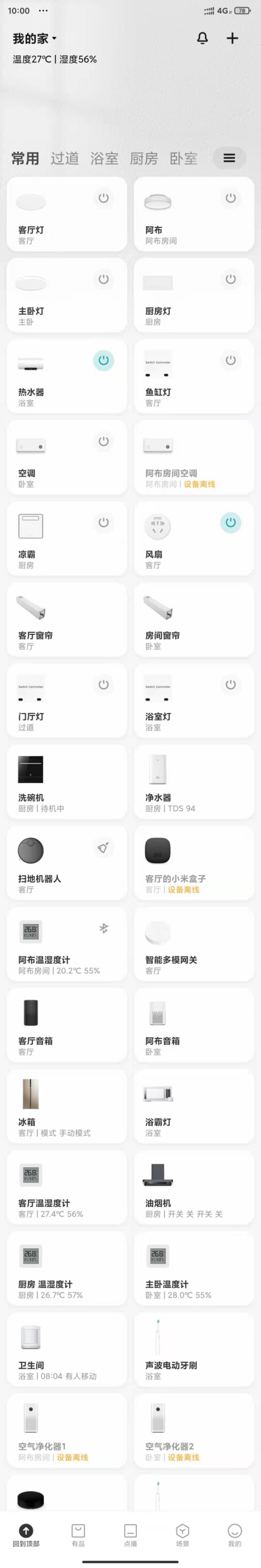View the 净水器 details card
Screen dimensions: 261x1568
pyautogui.click(x=194, y=781)
